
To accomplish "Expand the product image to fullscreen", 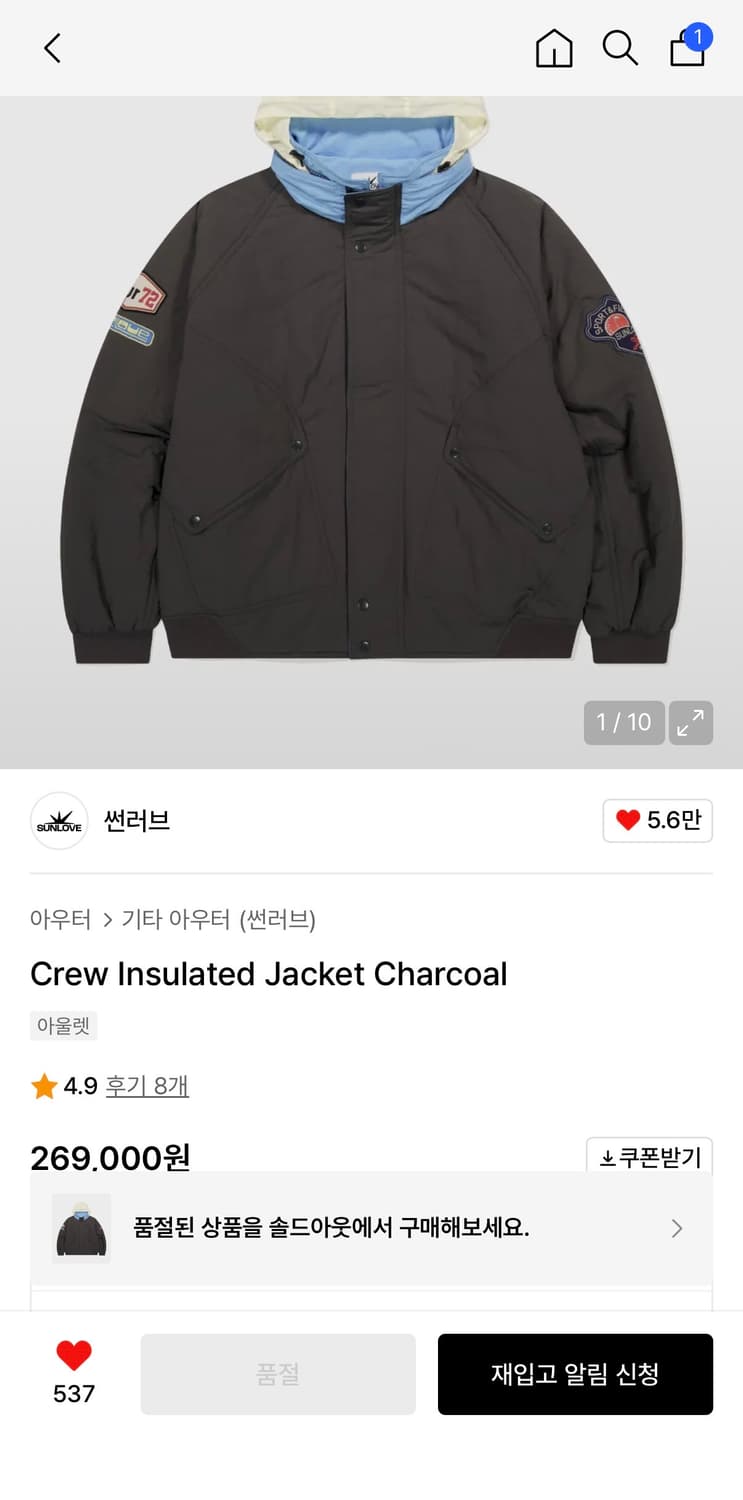I will 691,722.
